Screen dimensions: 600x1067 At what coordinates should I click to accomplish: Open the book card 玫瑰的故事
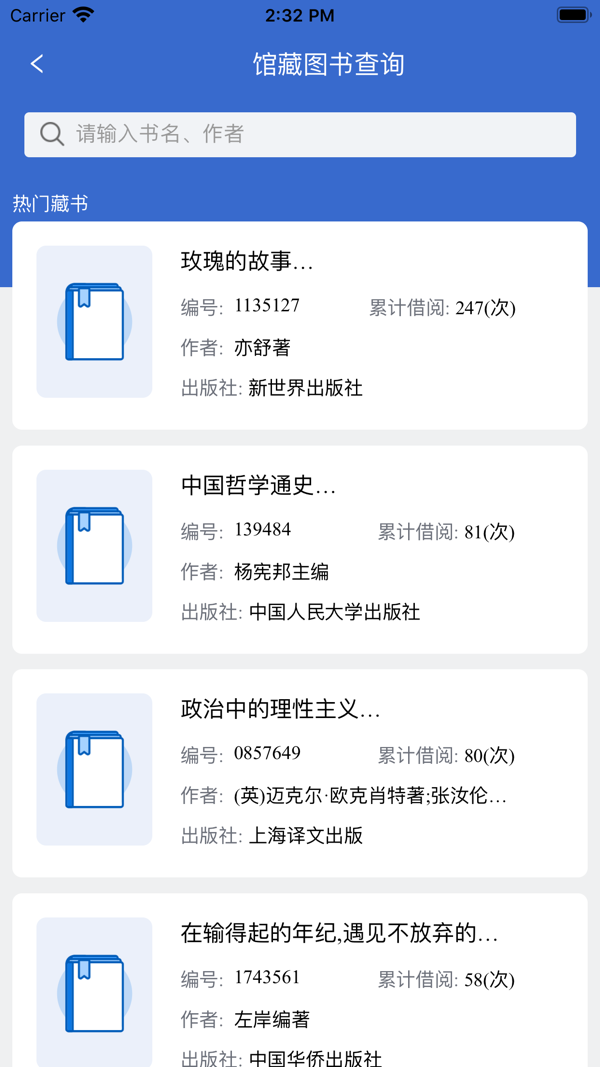300,325
